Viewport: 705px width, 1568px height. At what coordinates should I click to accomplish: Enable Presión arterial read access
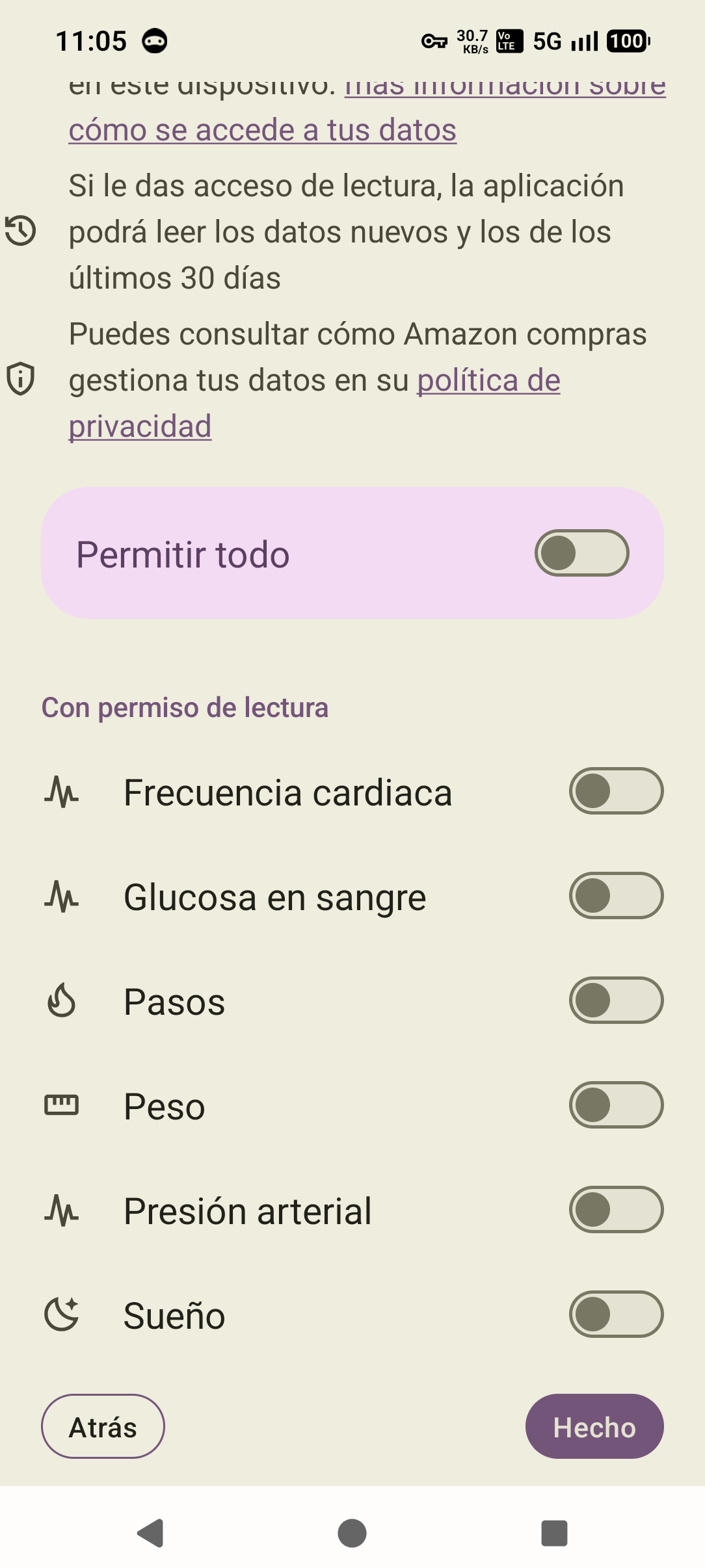[x=616, y=1210]
